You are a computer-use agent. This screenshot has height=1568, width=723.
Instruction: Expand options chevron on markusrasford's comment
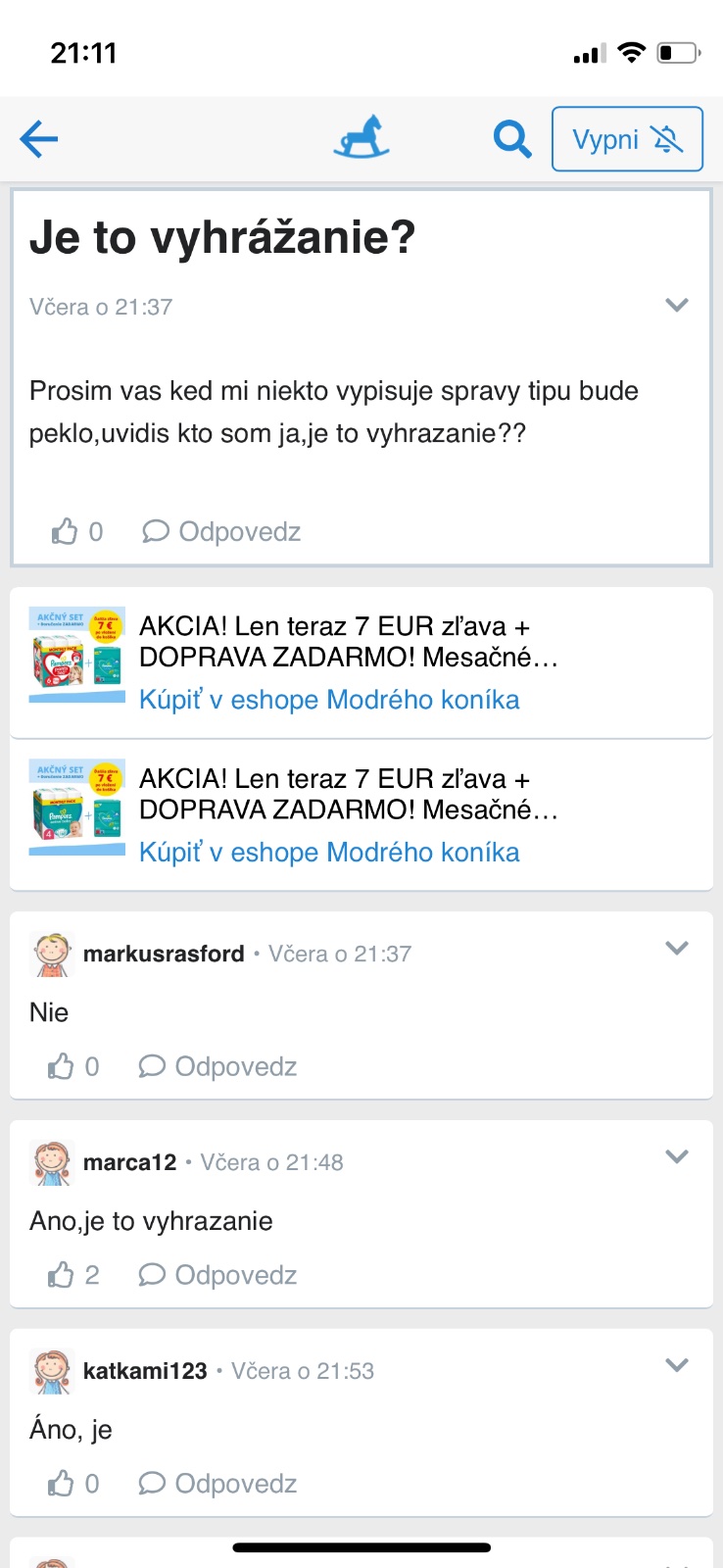pyautogui.click(x=677, y=949)
